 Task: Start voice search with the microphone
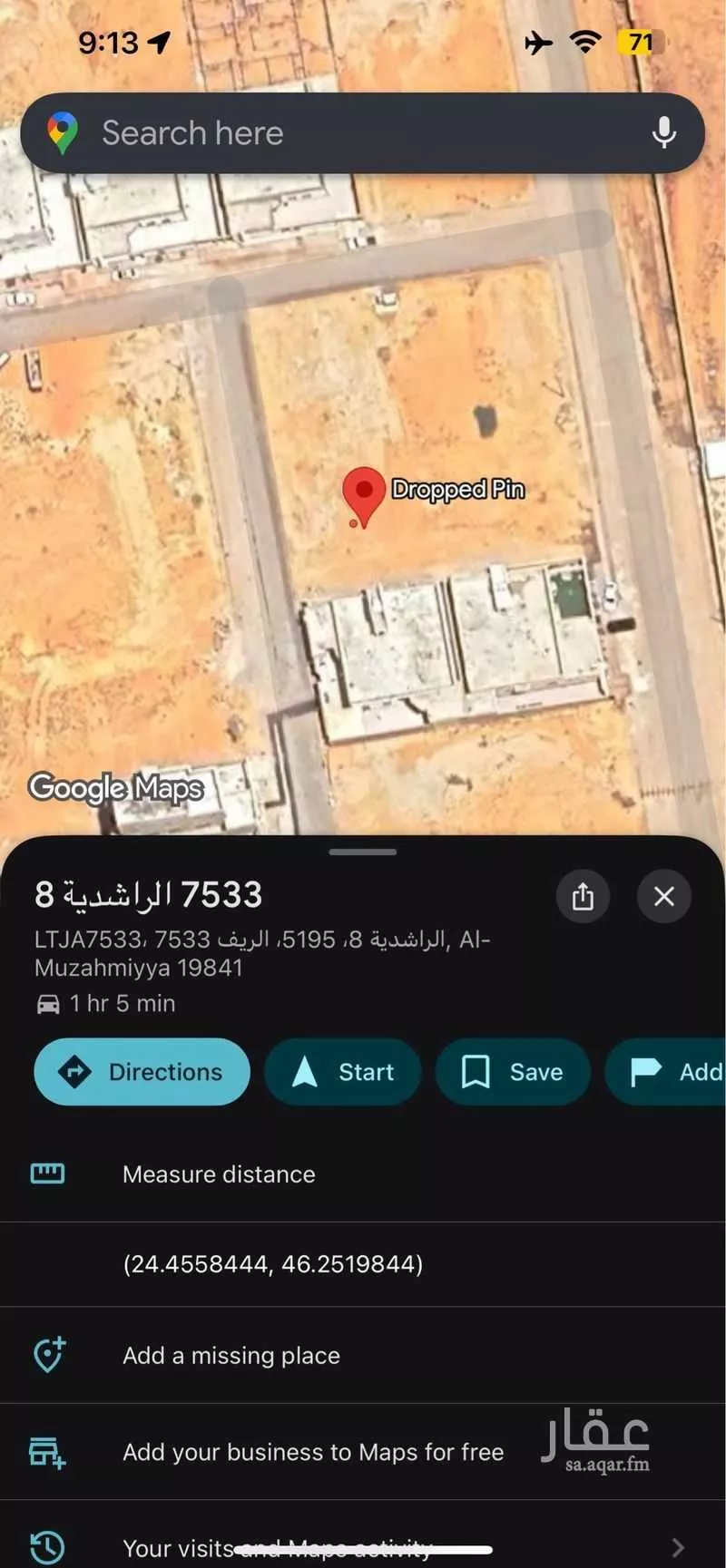(x=663, y=133)
